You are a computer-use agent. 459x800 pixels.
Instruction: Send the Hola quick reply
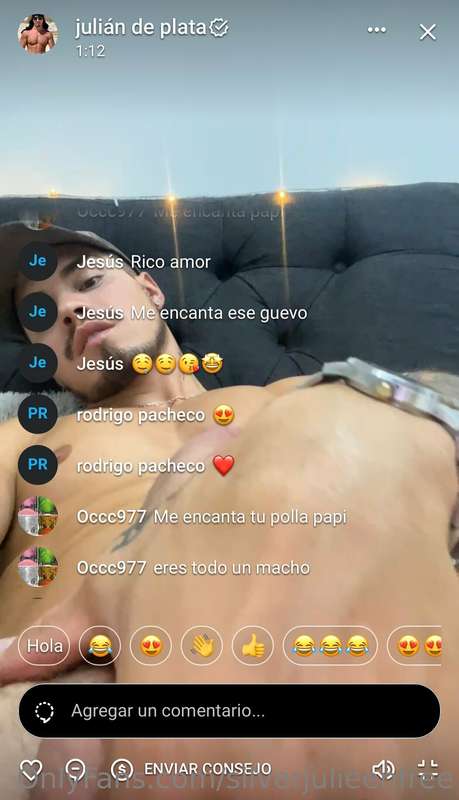(44, 646)
